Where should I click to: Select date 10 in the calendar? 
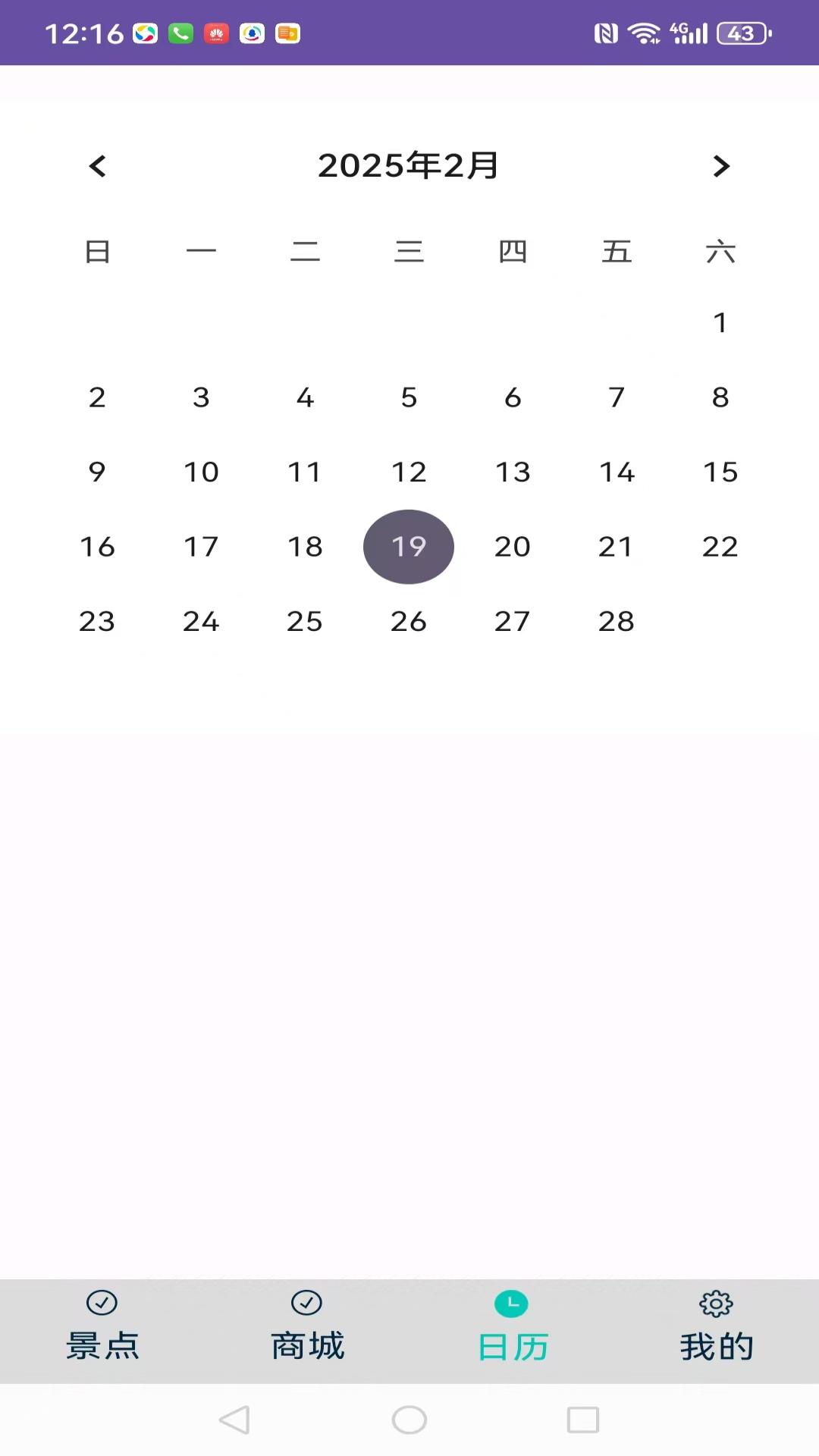(201, 472)
